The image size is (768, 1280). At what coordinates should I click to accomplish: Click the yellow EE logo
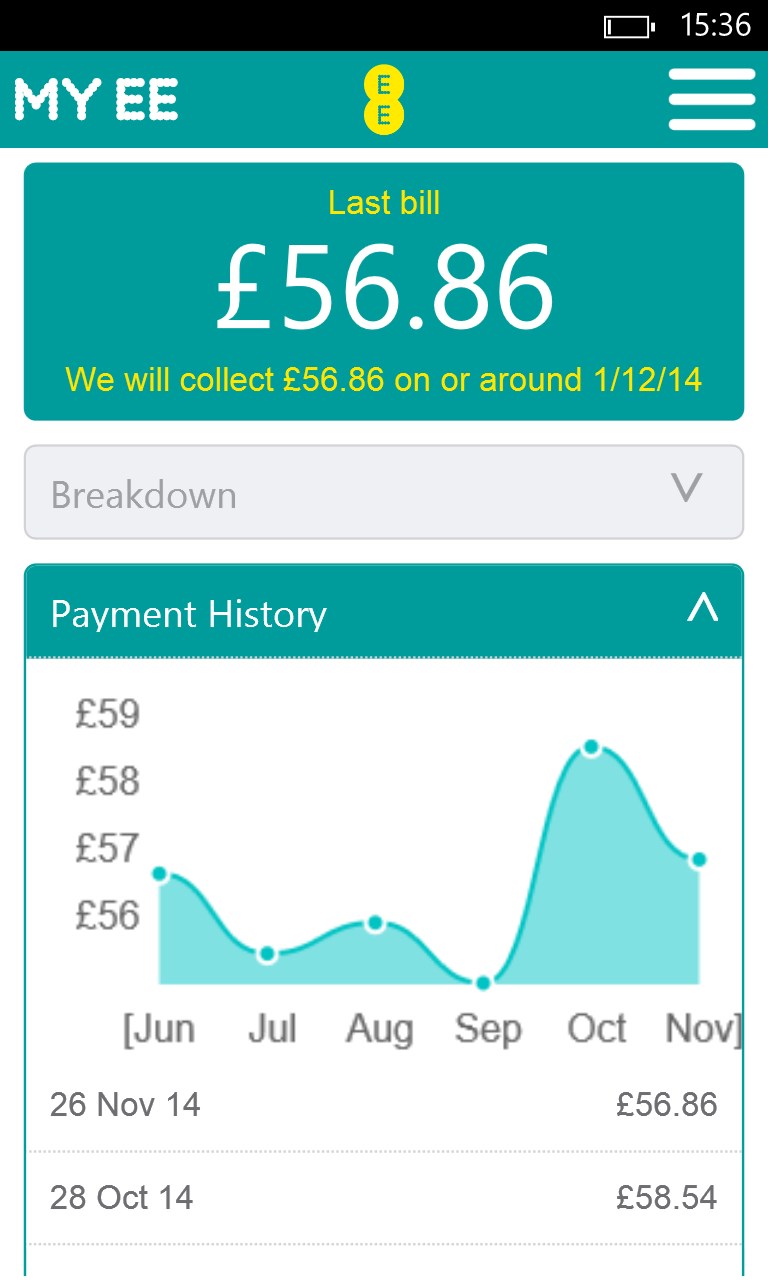point(384,99)
